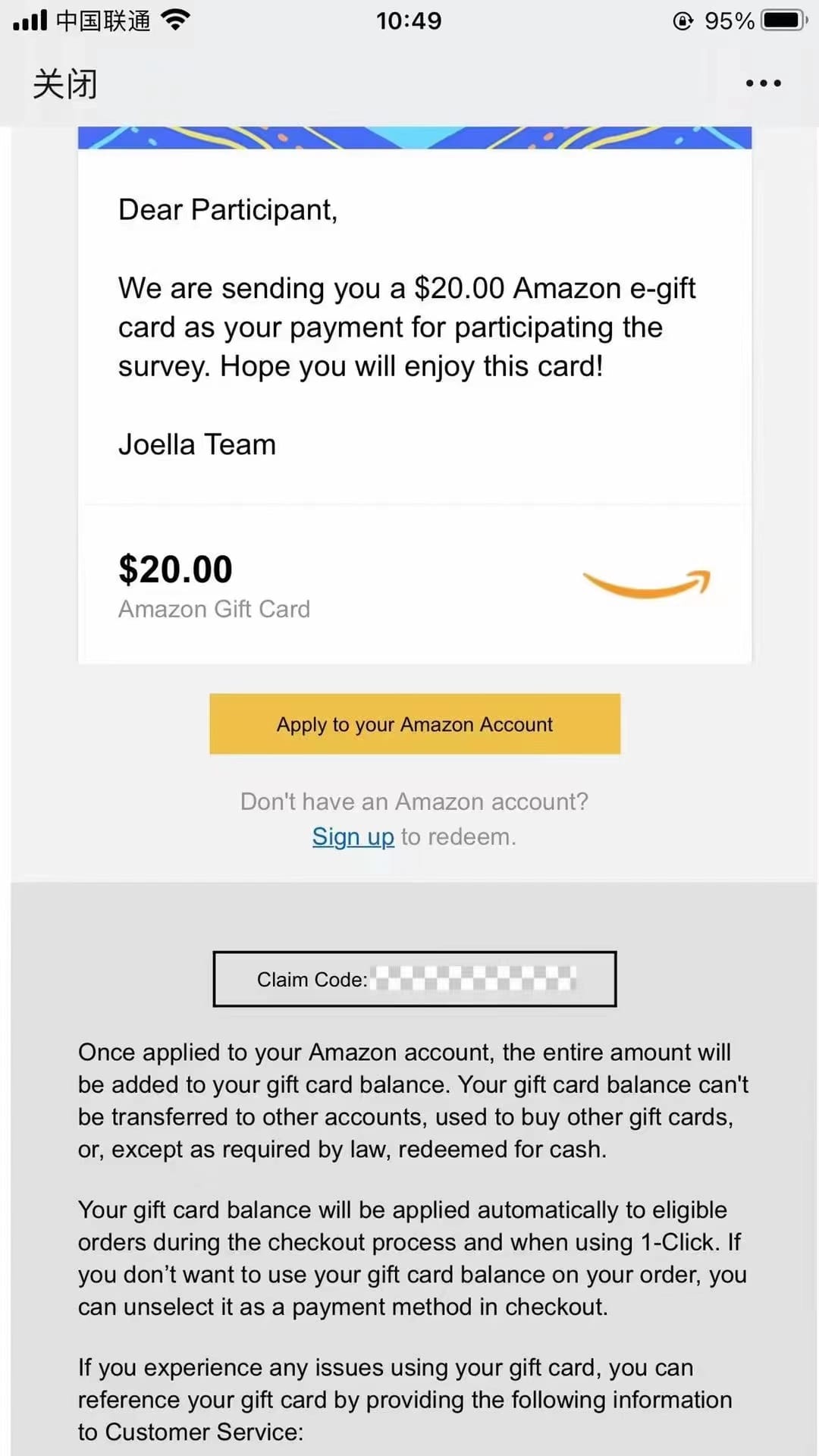Image resolution: width=819 pixels, height=1456 pixels.
Task: Open the three-dot overflow menu
Action: coord(763,83)
